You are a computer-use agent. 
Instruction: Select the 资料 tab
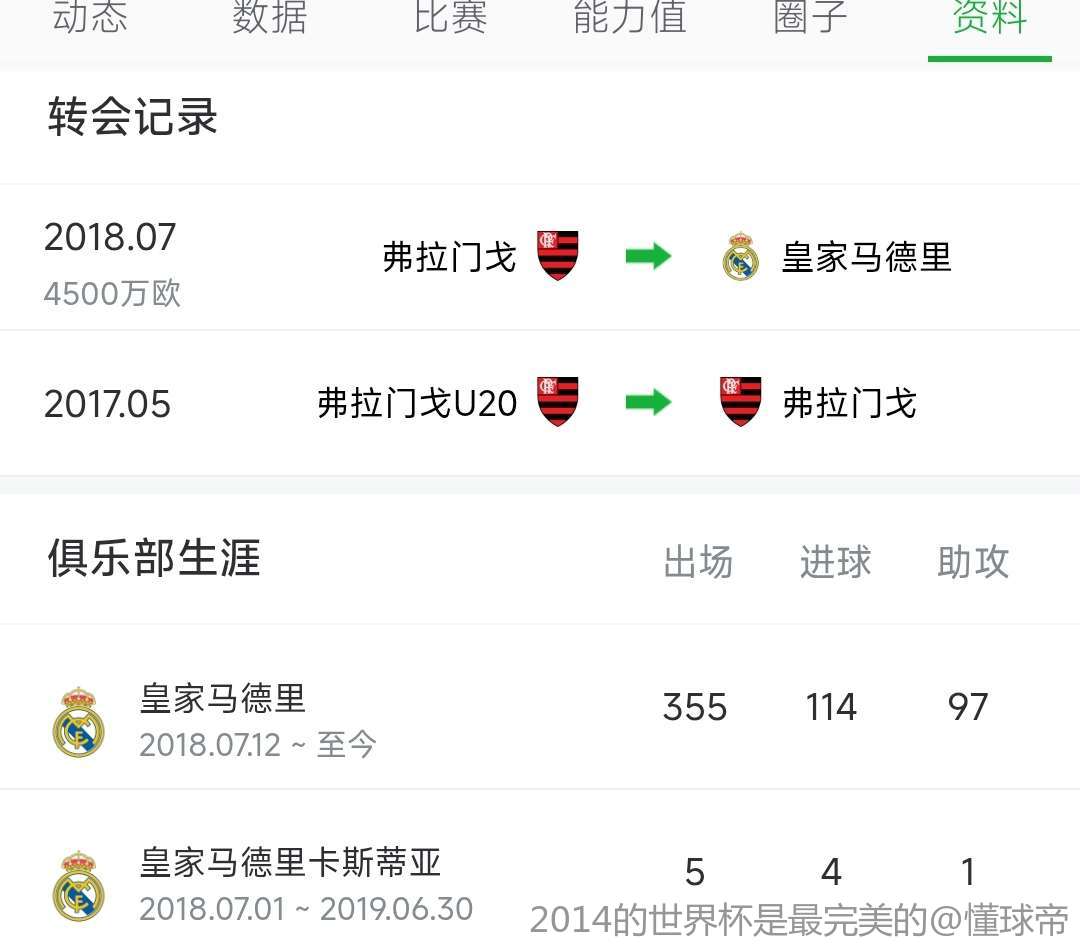989,18
